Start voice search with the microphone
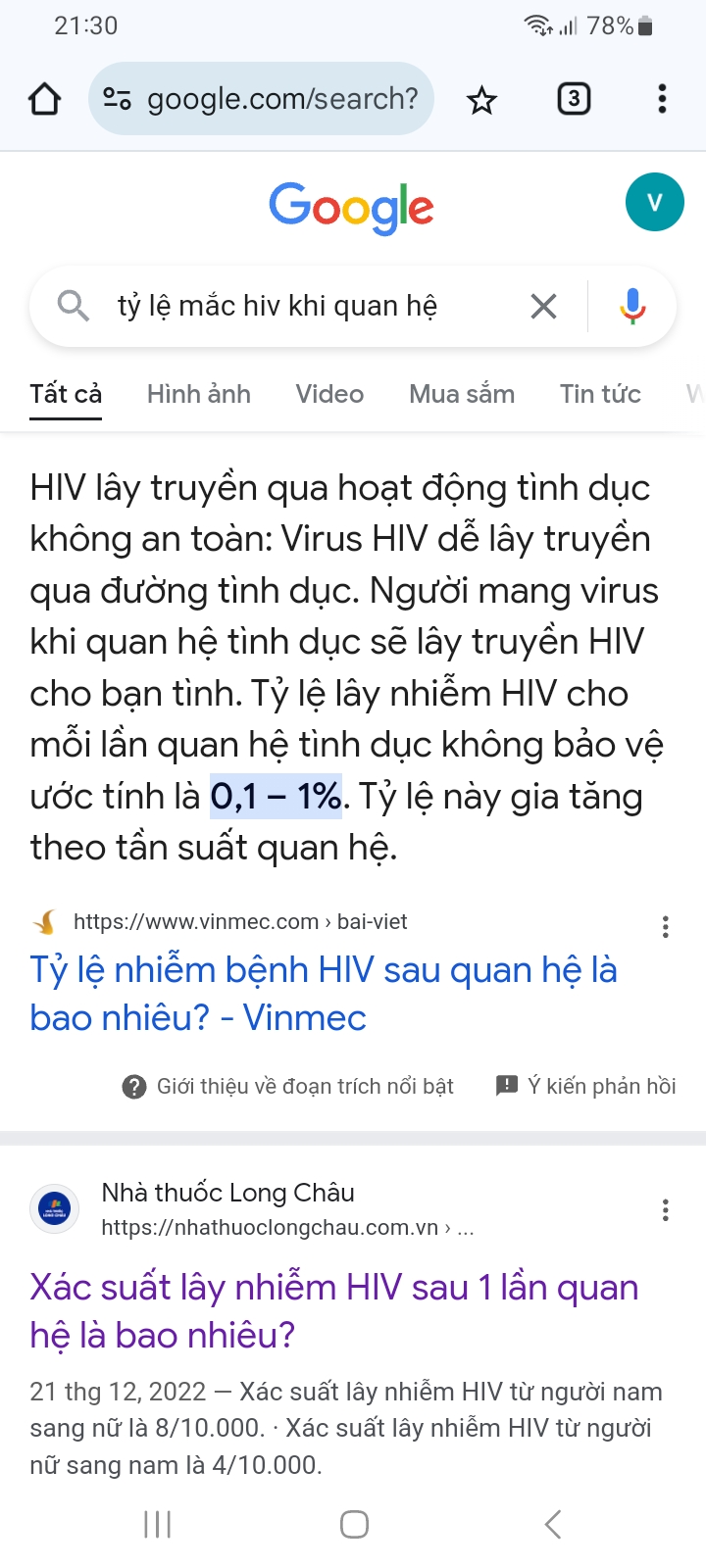 [x=632, y=307]
